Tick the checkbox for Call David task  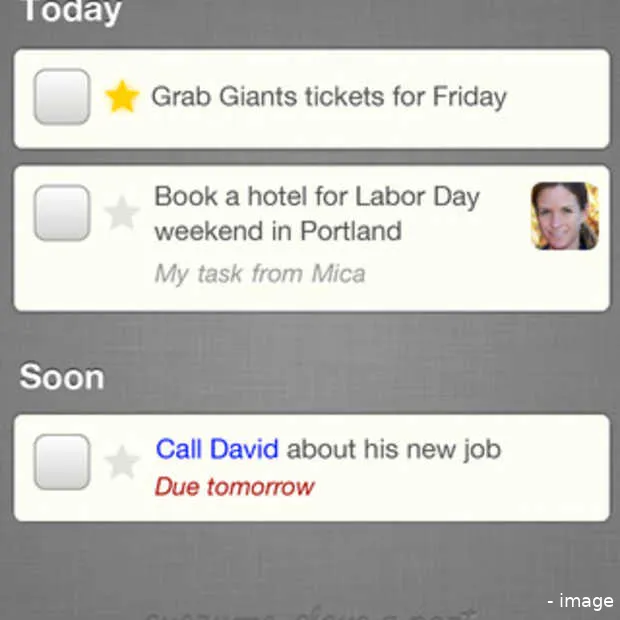61,462
